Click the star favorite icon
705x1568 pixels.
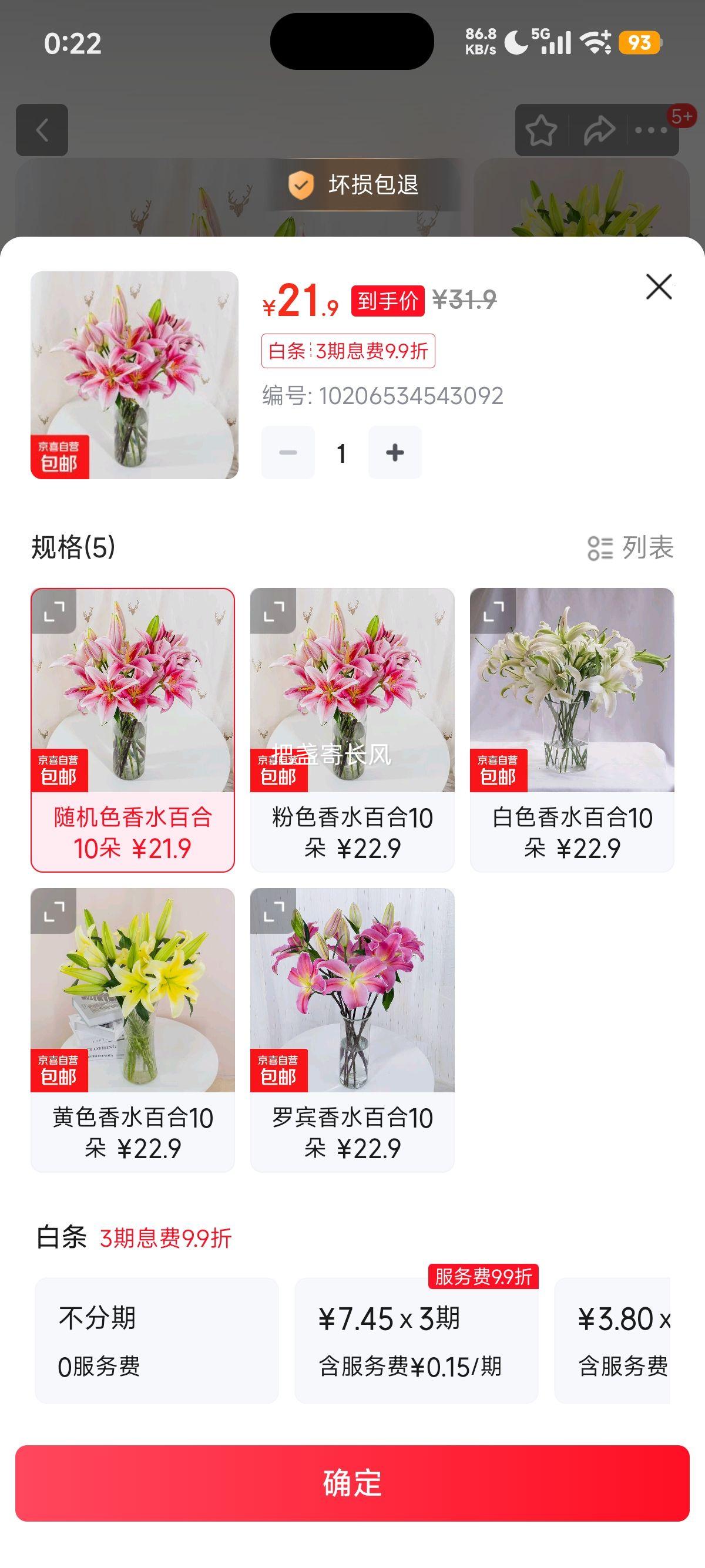[x=542, y=130]
